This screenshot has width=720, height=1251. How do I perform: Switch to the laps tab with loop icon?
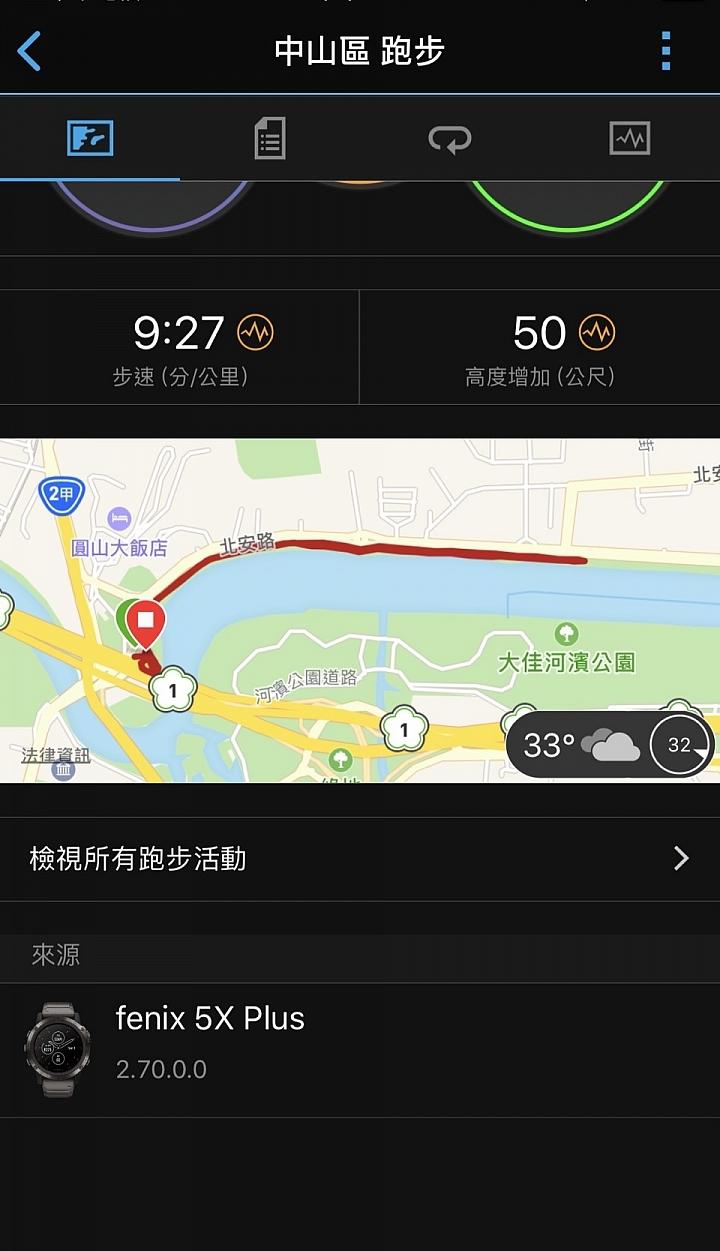[x=449, y=140]
